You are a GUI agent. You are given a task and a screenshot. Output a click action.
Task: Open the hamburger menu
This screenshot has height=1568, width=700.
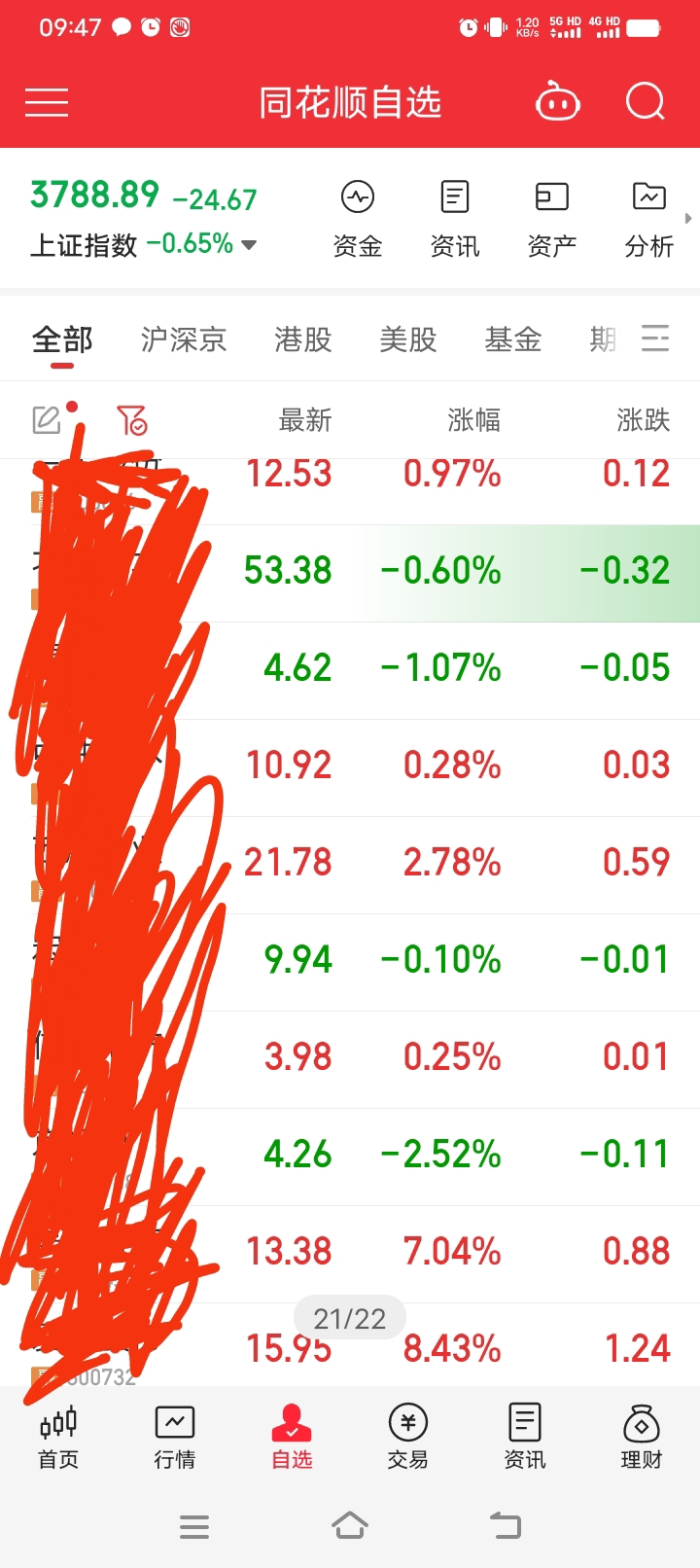(47, 102)
